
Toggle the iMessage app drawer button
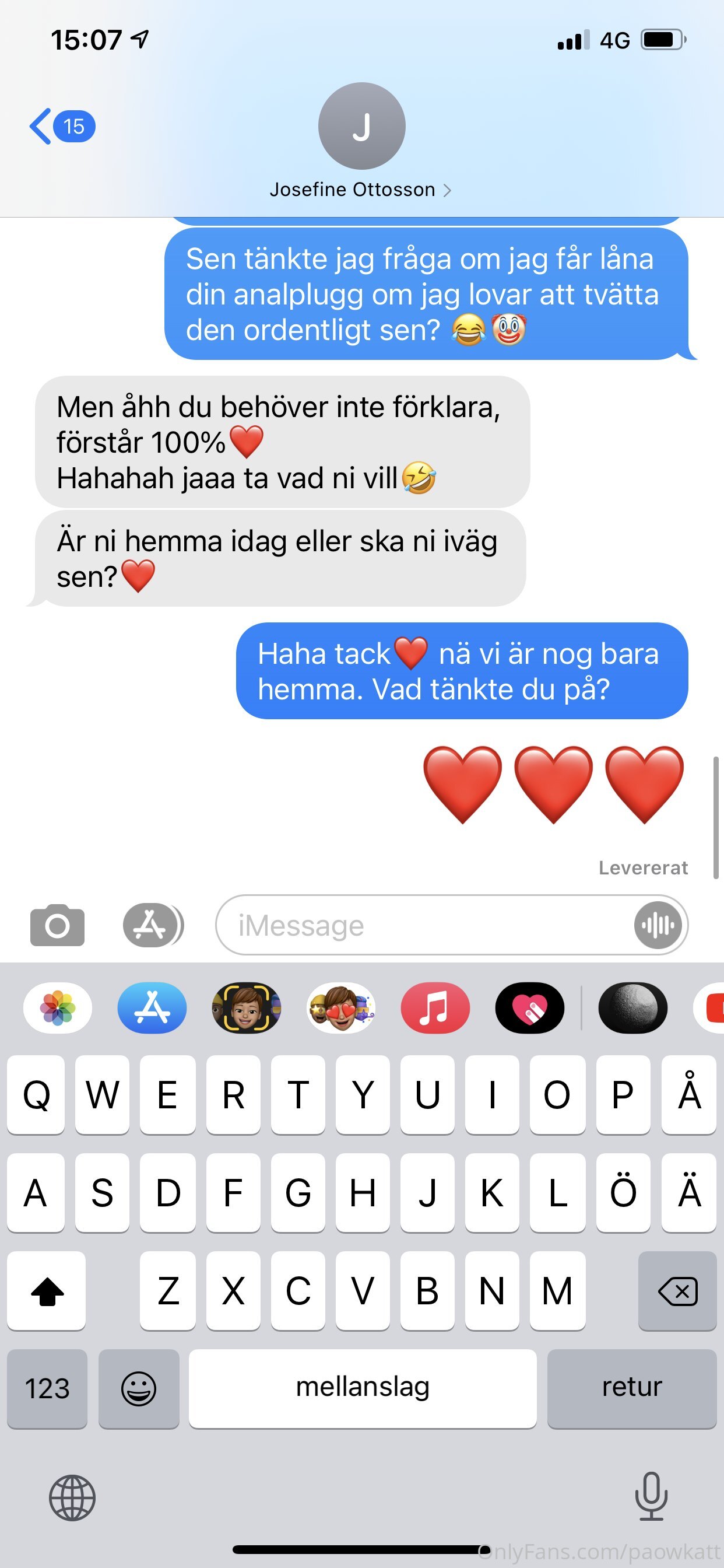click(x=153, y=925)
